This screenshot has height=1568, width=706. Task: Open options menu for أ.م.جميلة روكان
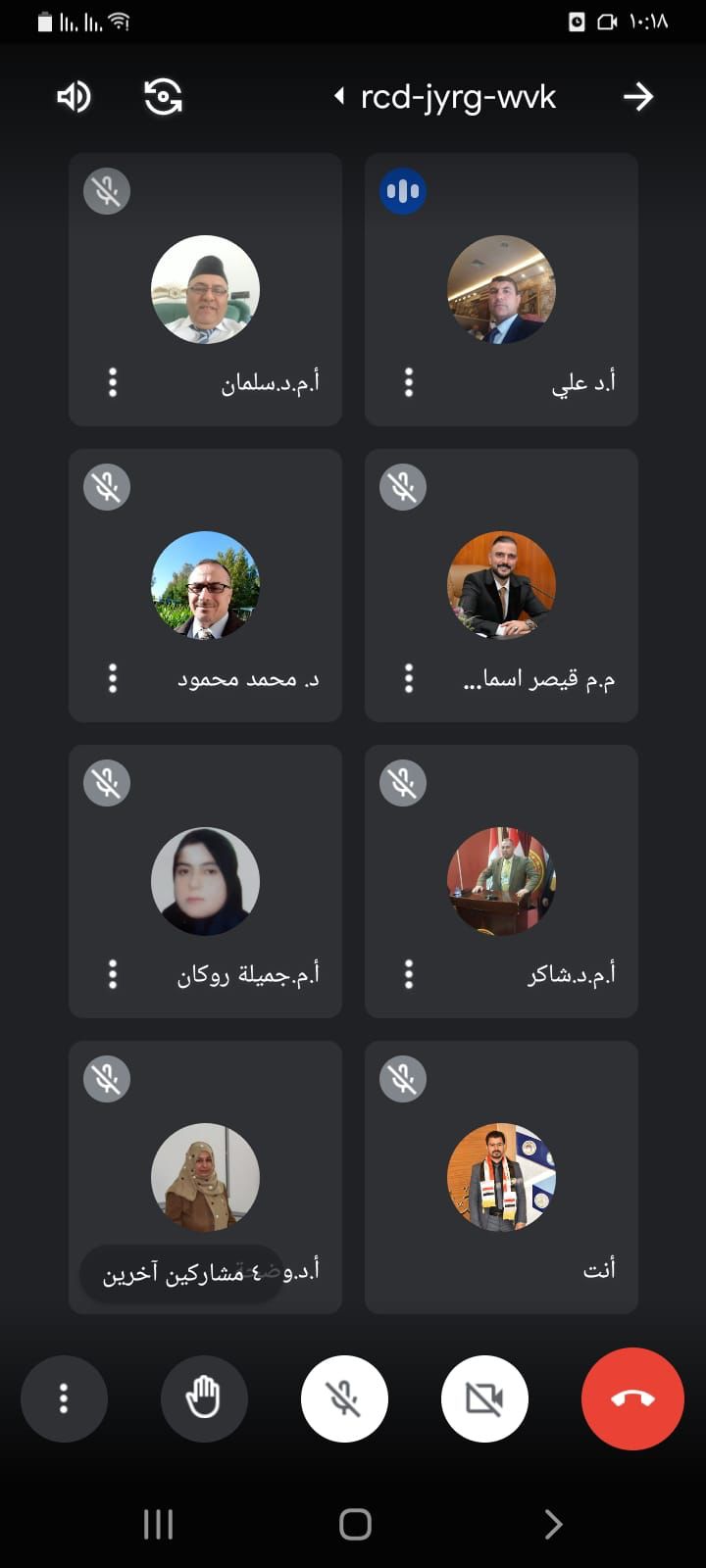pyautogui.click(x=113, y=974)
